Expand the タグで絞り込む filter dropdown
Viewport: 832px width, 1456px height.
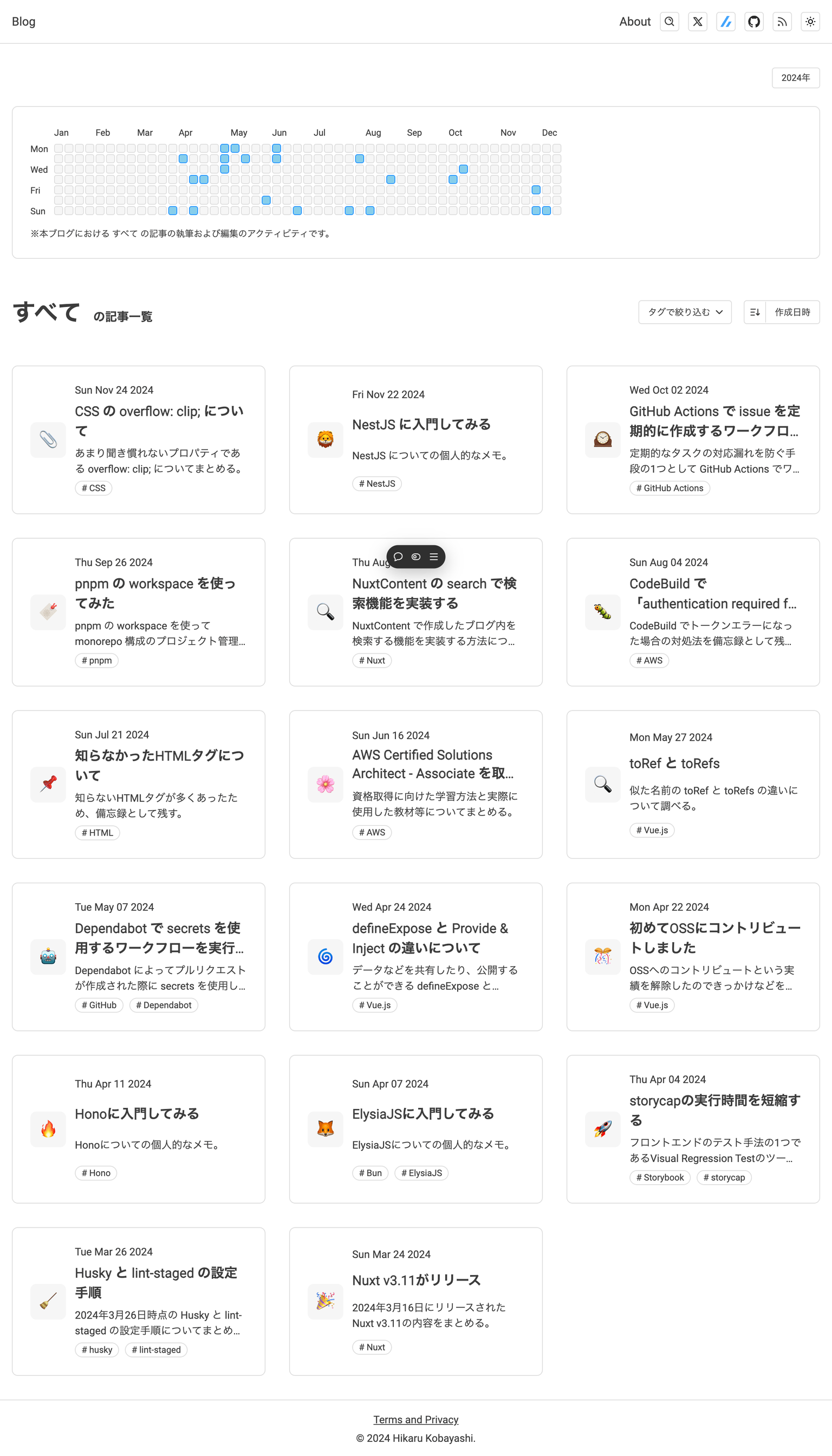pos(685,312)
